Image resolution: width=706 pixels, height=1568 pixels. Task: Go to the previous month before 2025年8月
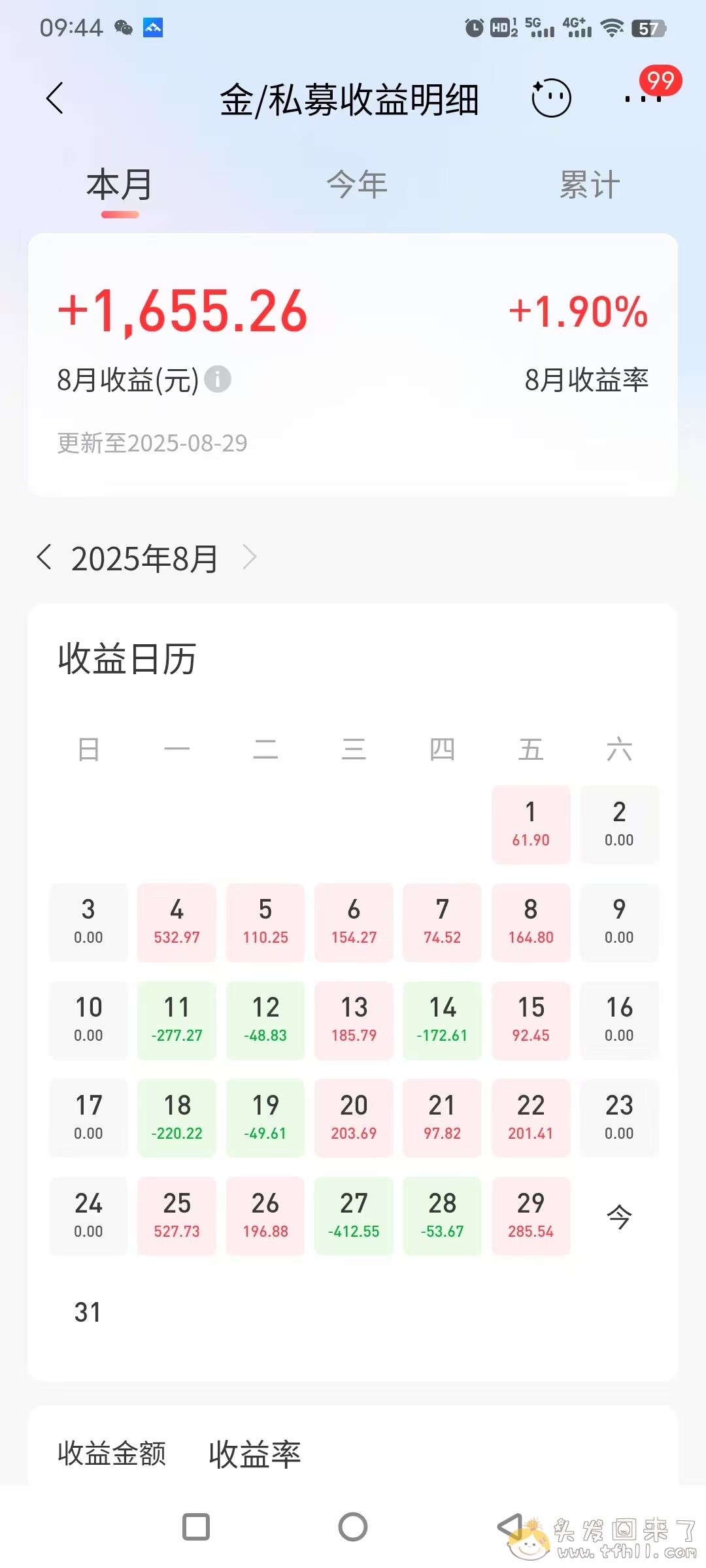44,558
